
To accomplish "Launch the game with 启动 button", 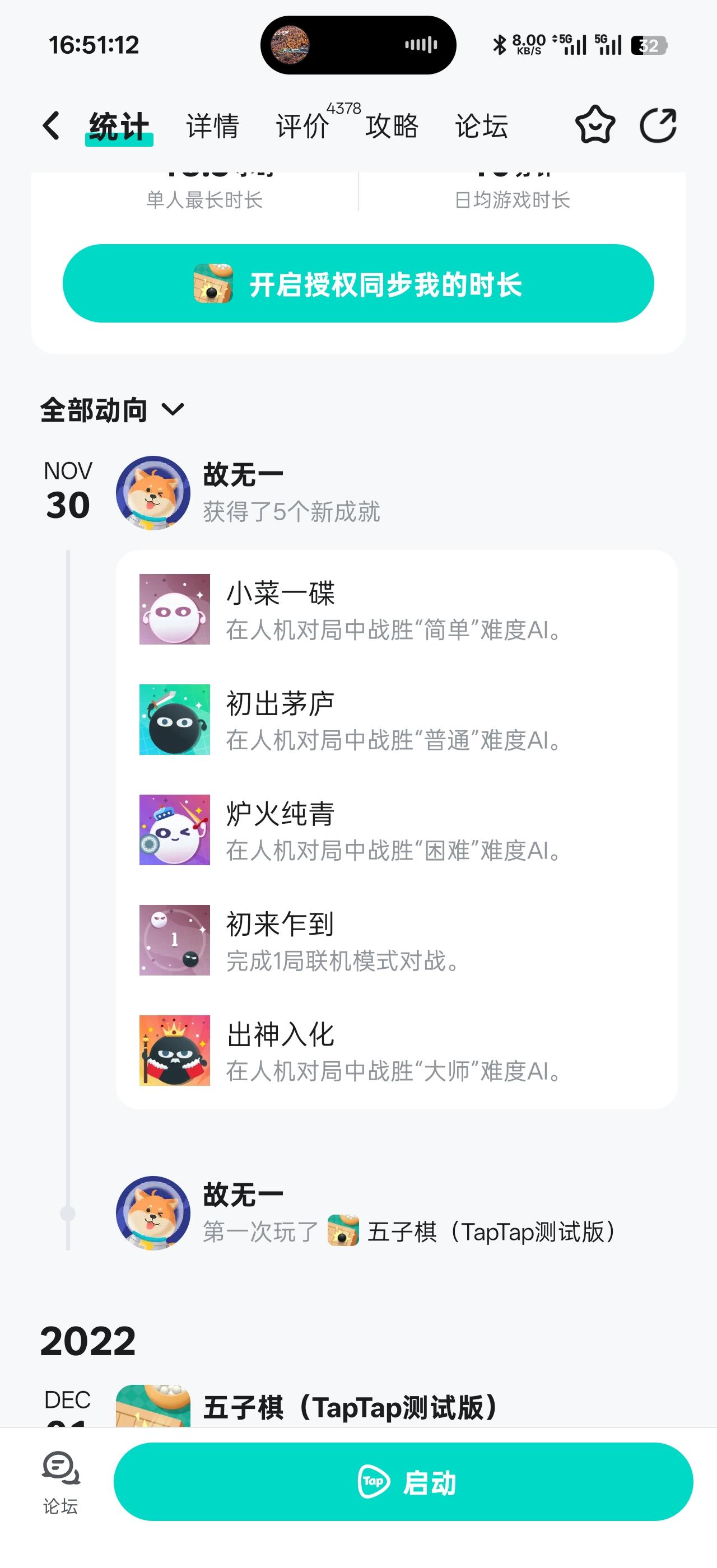I will [403, 1482].
